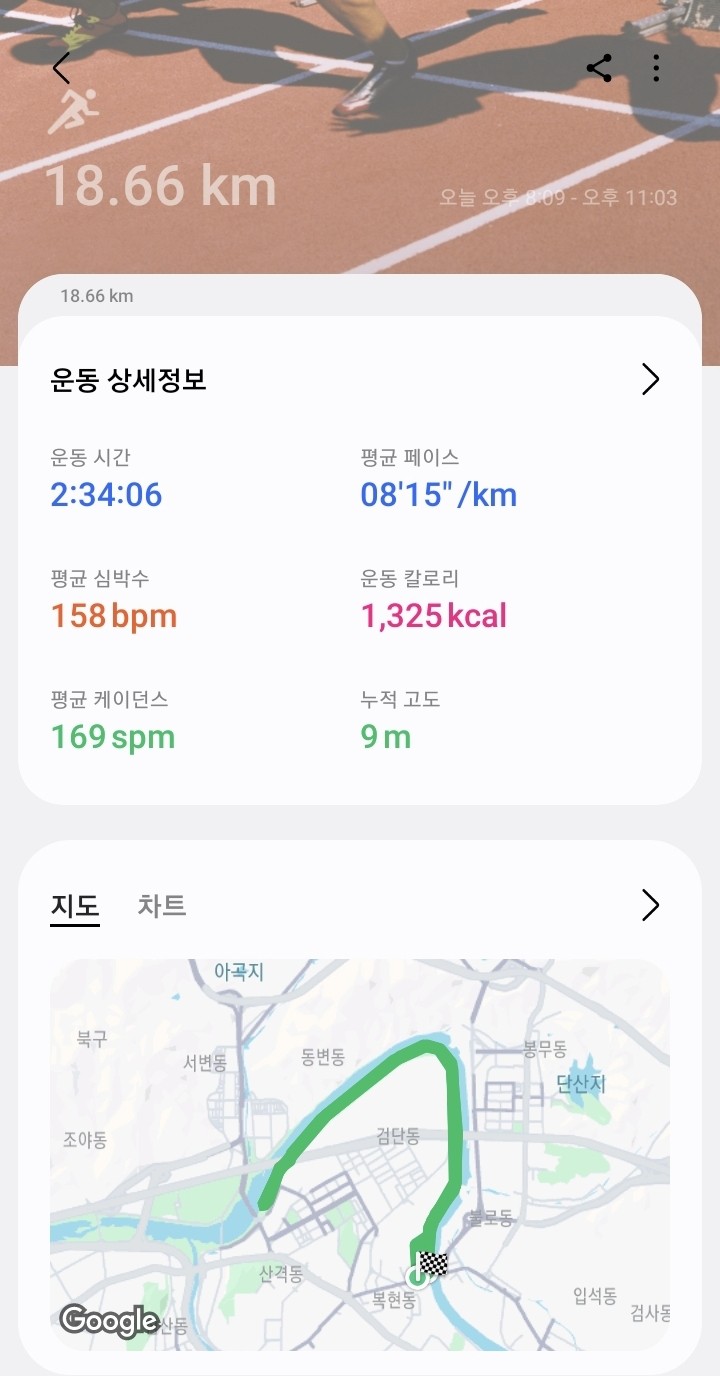Tap the distance header 18.66 km to expand
Image resolution: width=720 pixels, height=1376 pixels.
(x=100, y=296)
